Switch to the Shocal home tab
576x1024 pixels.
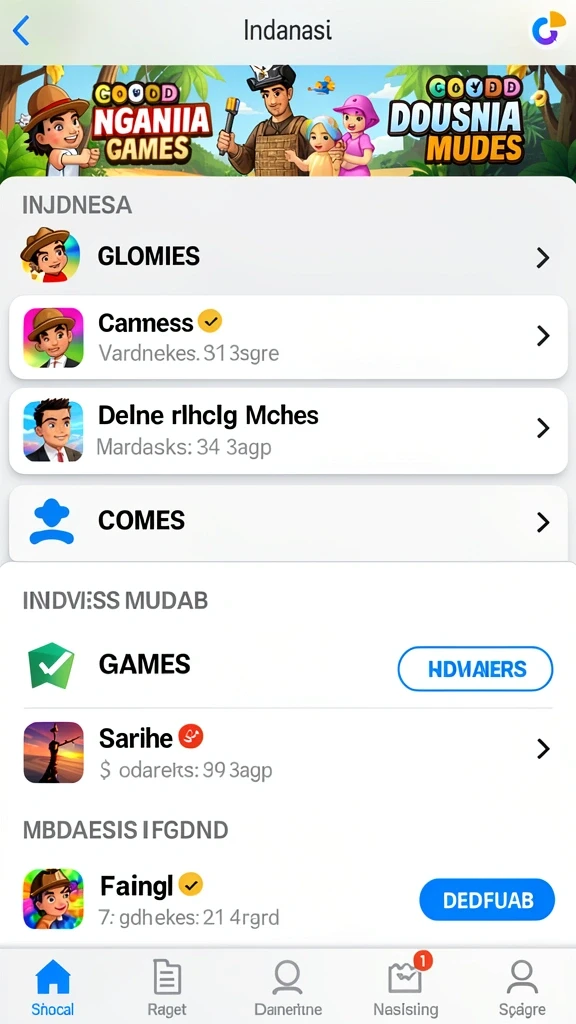52,986
